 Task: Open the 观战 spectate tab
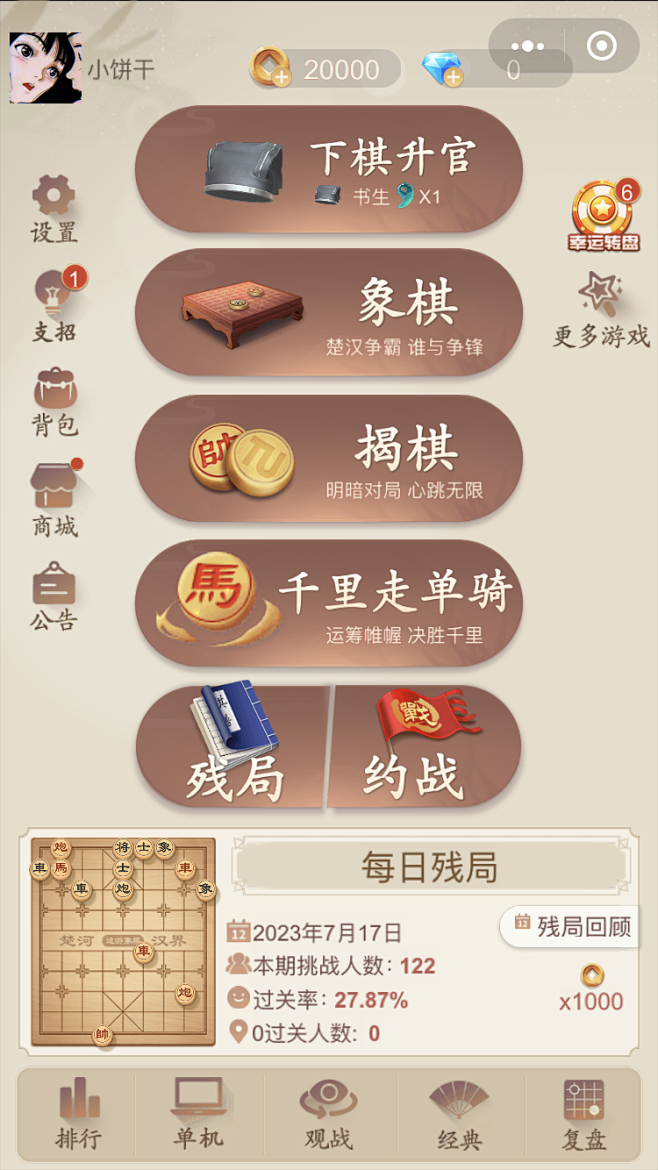328,1116
